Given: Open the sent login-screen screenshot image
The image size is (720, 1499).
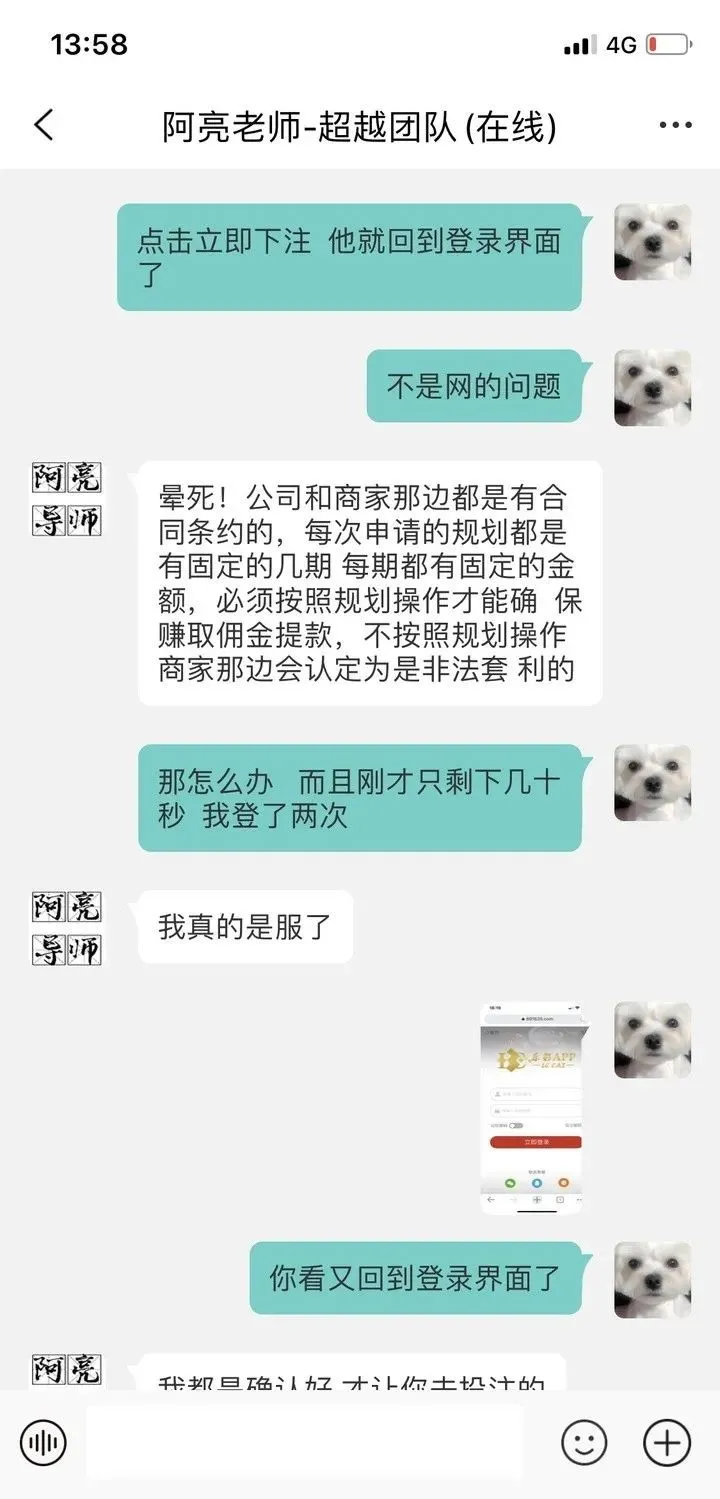Looking at the screenshot, I should click(x=531, y=1108).
